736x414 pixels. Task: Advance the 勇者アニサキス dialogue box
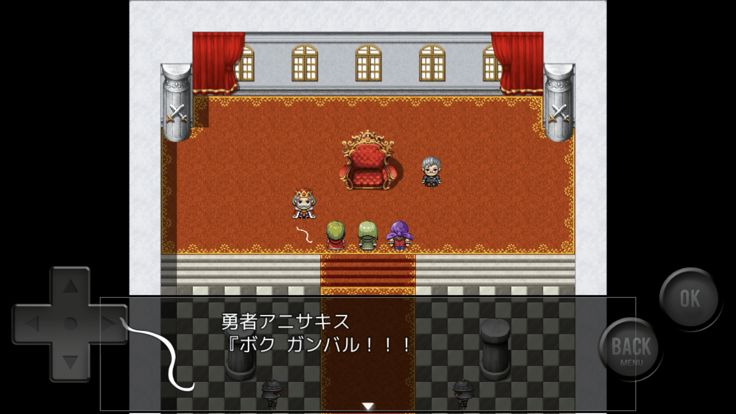pyautogui.click(x=368, y=352)
